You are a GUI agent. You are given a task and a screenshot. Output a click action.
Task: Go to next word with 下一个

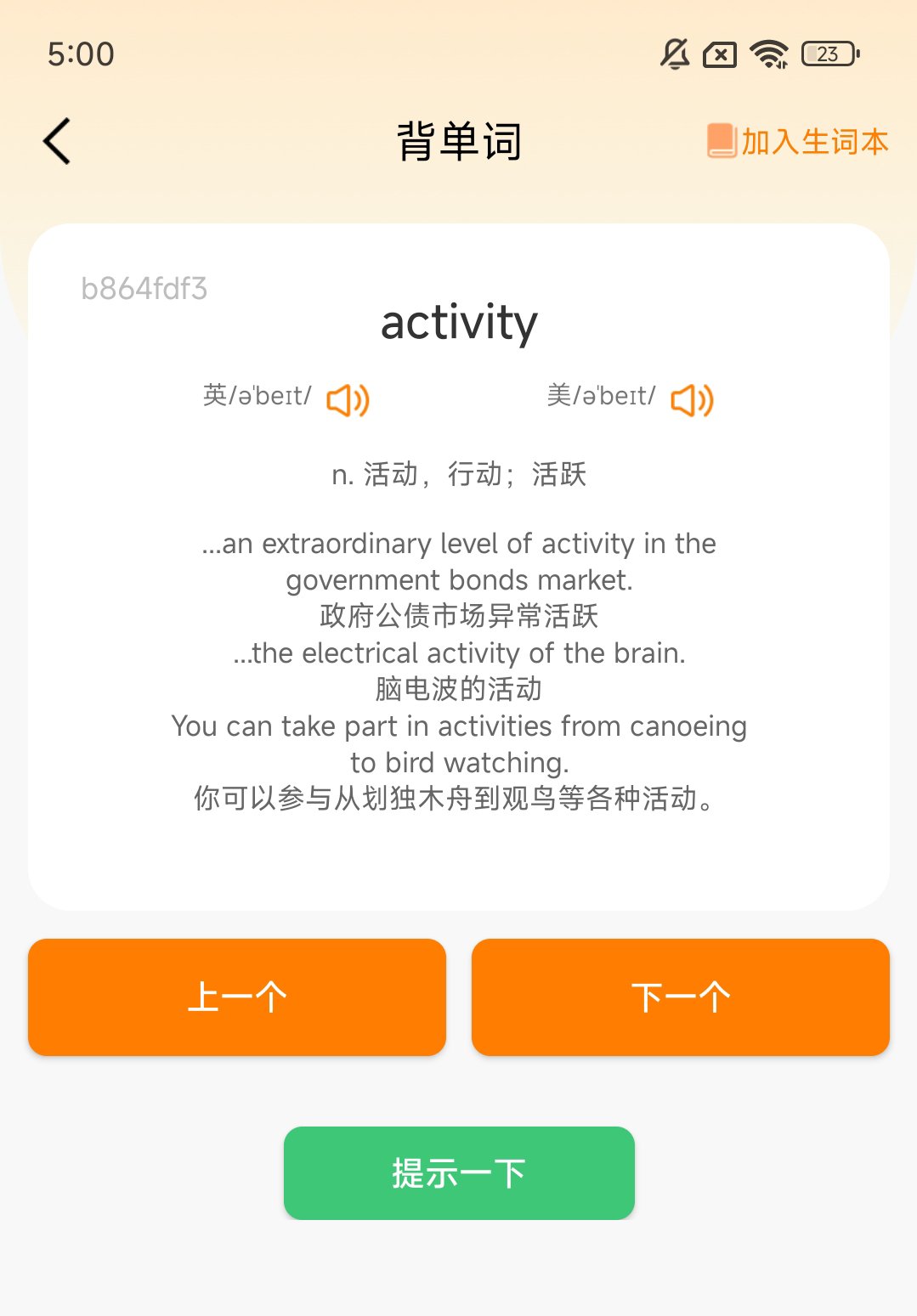(x=680, y=997)
